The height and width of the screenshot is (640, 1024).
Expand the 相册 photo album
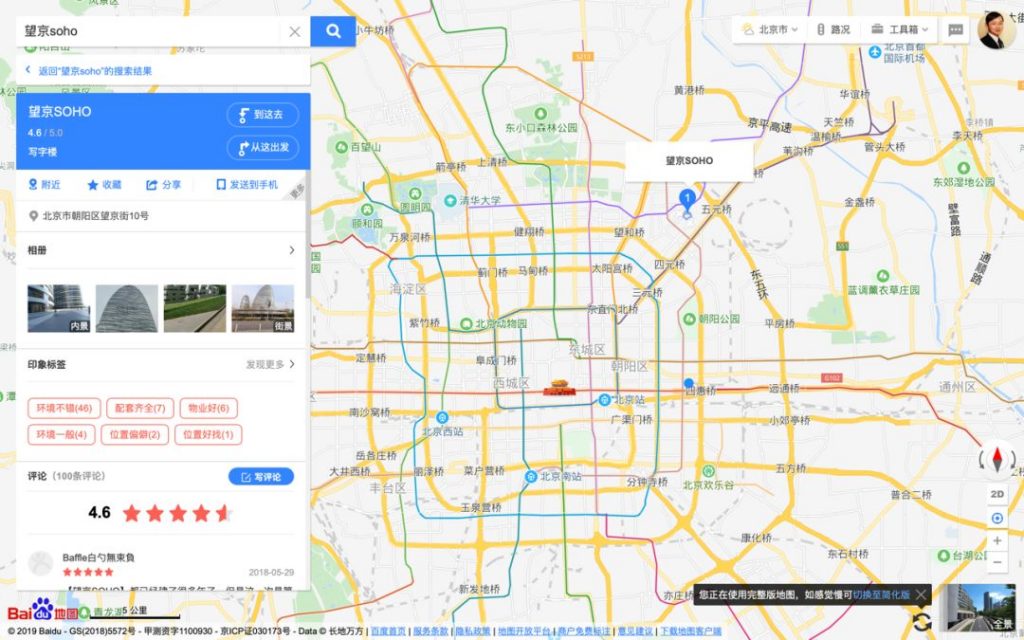(291, 250)
